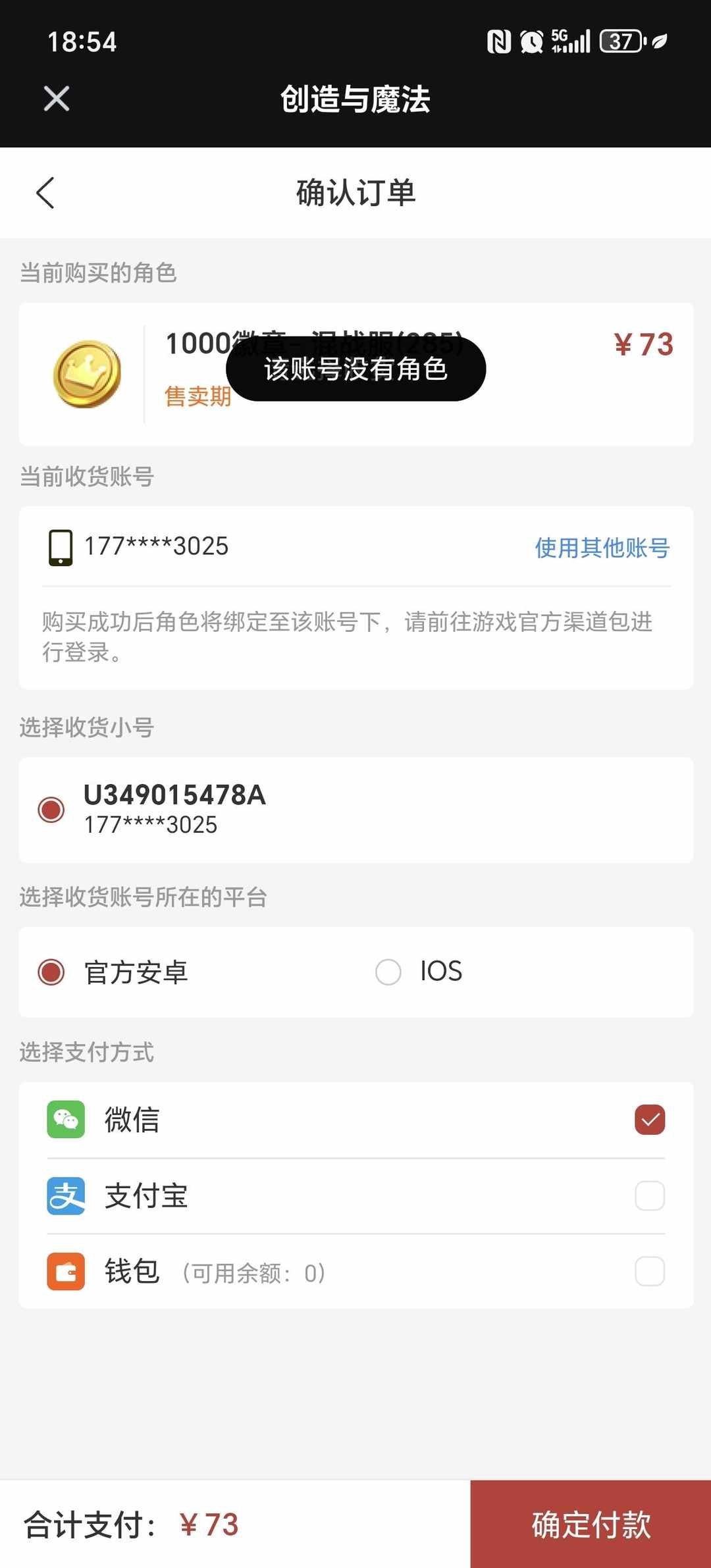Screen dimensions: 711x1568
Task: Select 微信 as payment method
Action: click(x=650, y=1119)
